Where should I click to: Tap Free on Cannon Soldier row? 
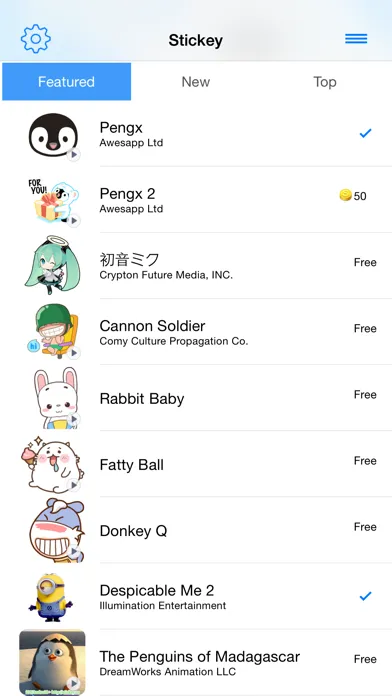[365, 328]
